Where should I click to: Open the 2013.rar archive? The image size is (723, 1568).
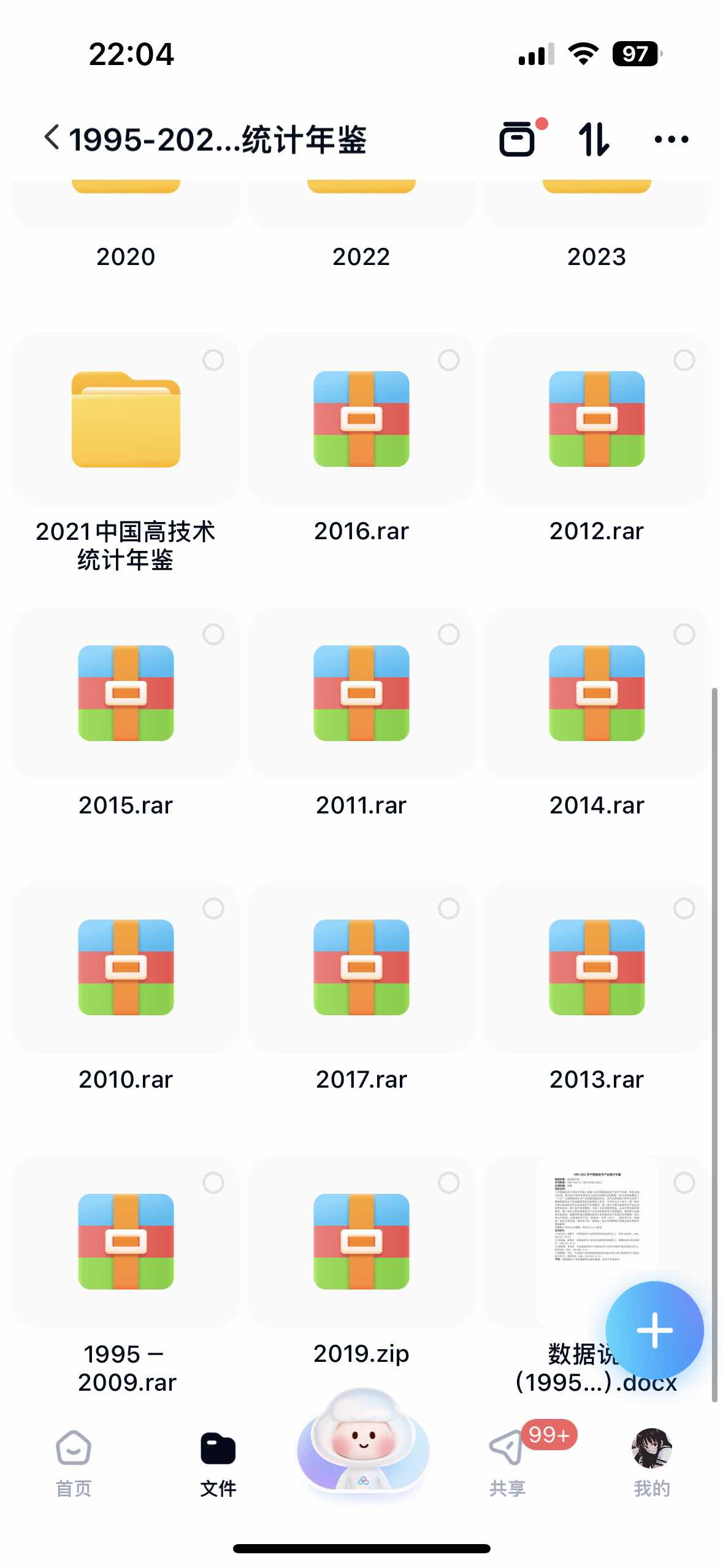pyautogui.click(x=597, y=967)
